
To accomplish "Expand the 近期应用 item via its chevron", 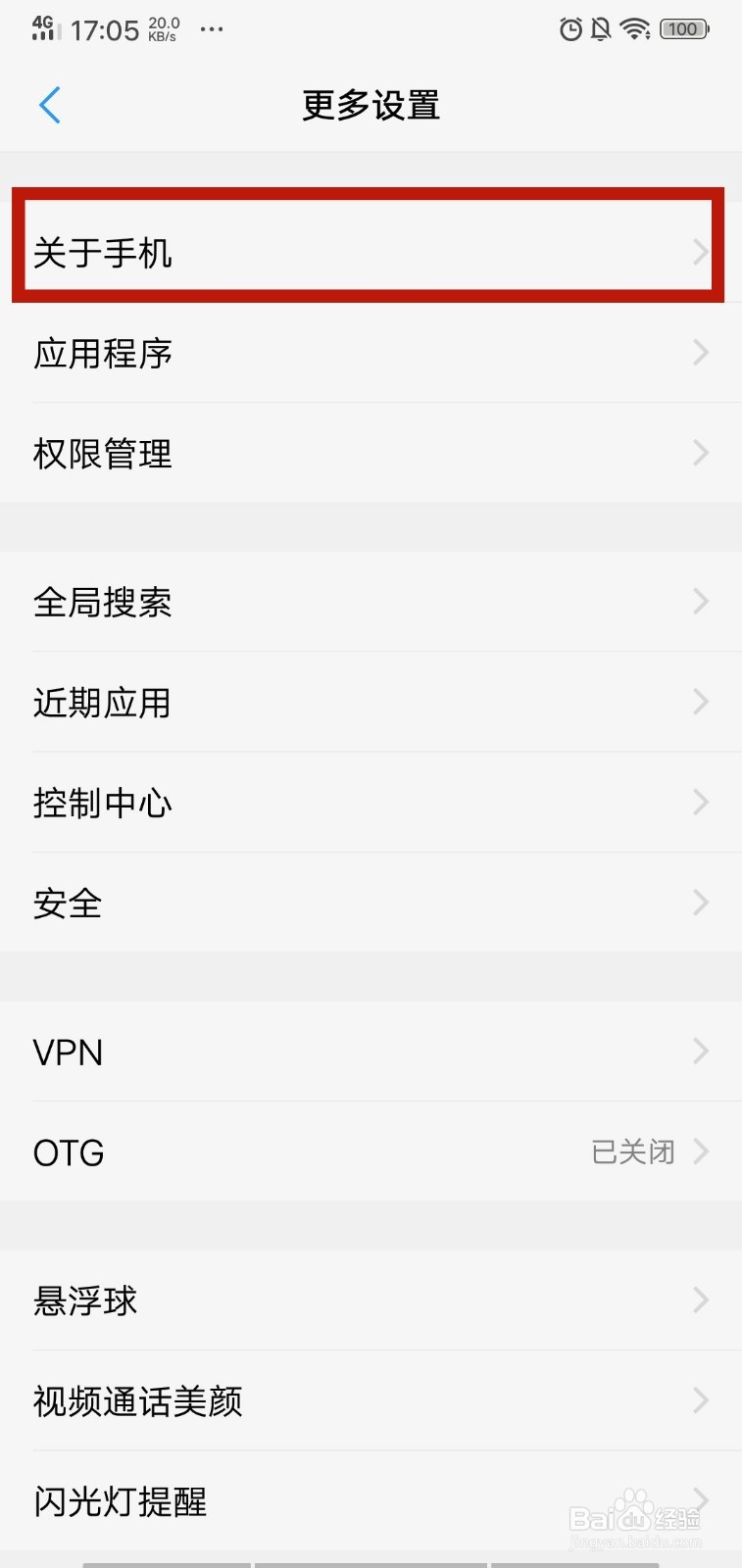I will 700,702.
